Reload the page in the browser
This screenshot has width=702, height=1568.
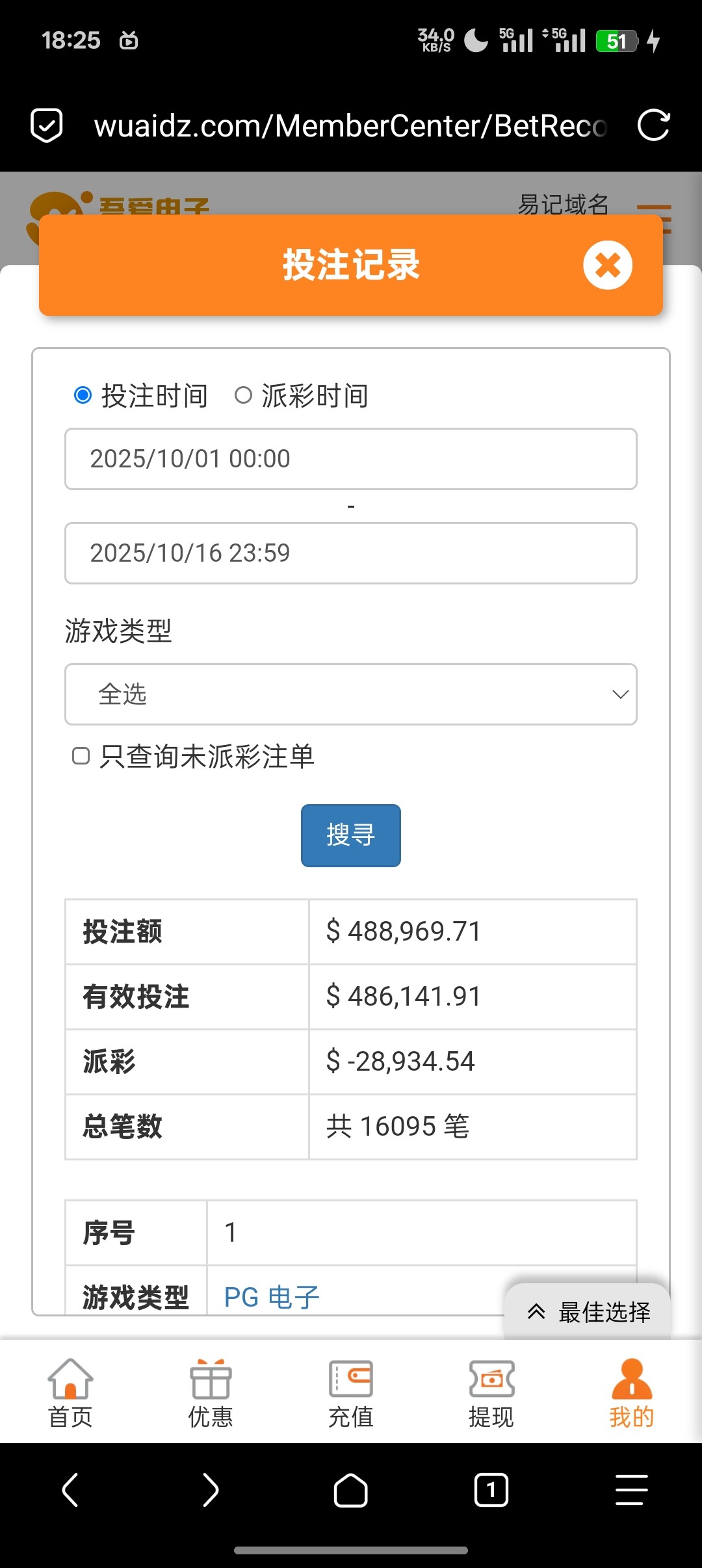coord(653,125)
